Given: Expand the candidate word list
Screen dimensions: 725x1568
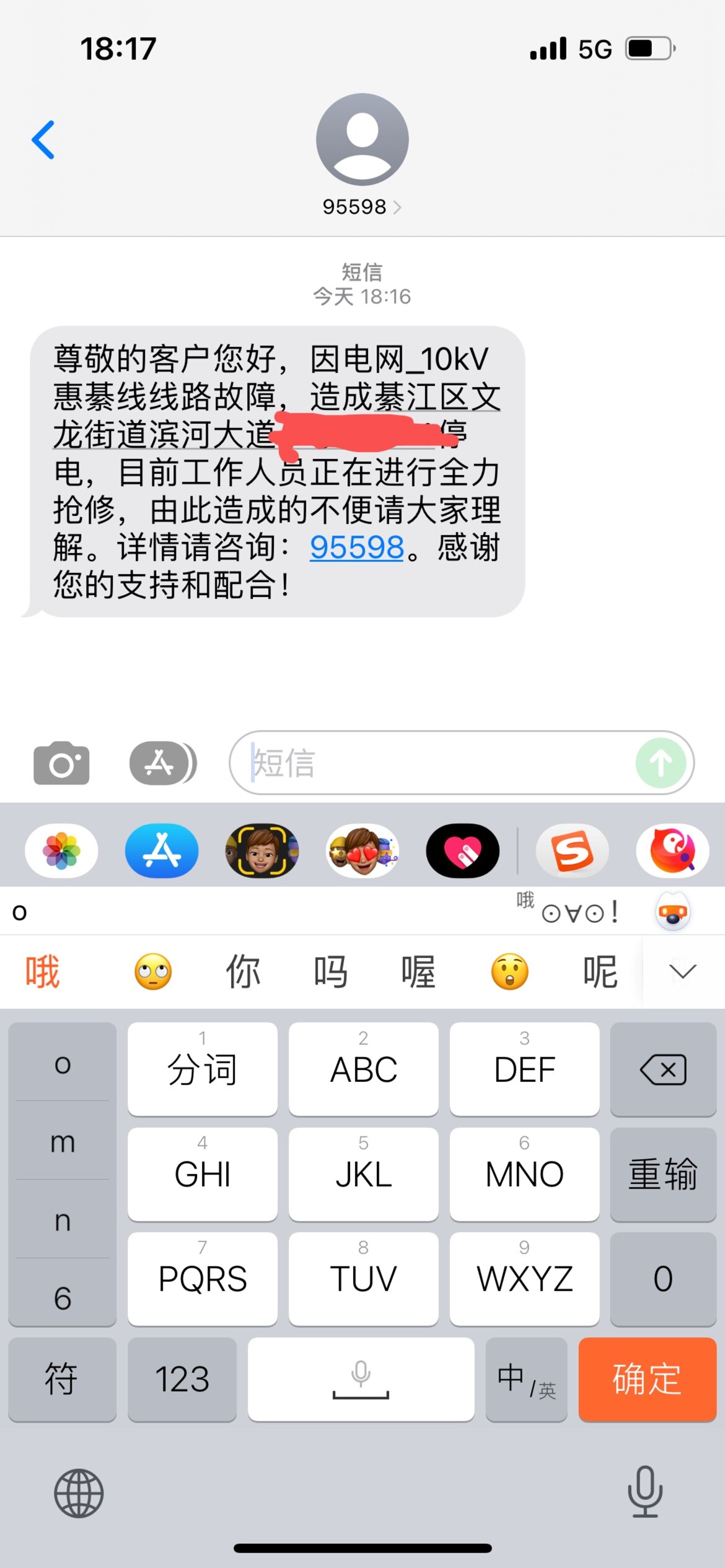Looking at the screenshot, I should 683,971.
